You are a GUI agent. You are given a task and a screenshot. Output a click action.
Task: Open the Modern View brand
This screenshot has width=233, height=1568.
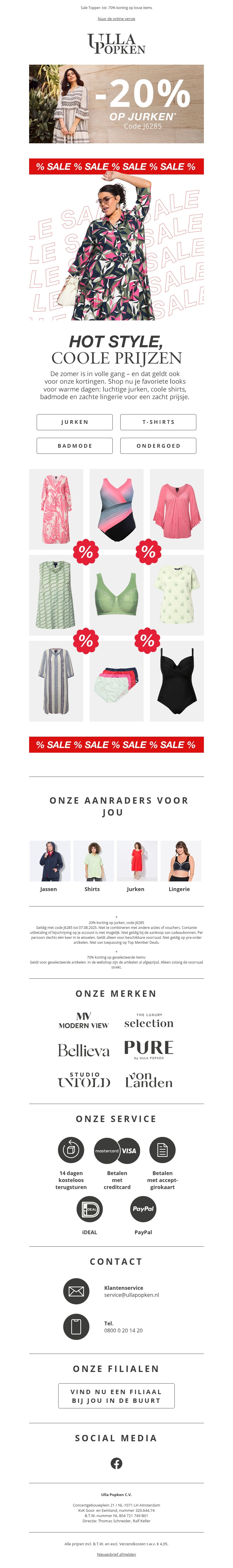tap(83, 1021)
